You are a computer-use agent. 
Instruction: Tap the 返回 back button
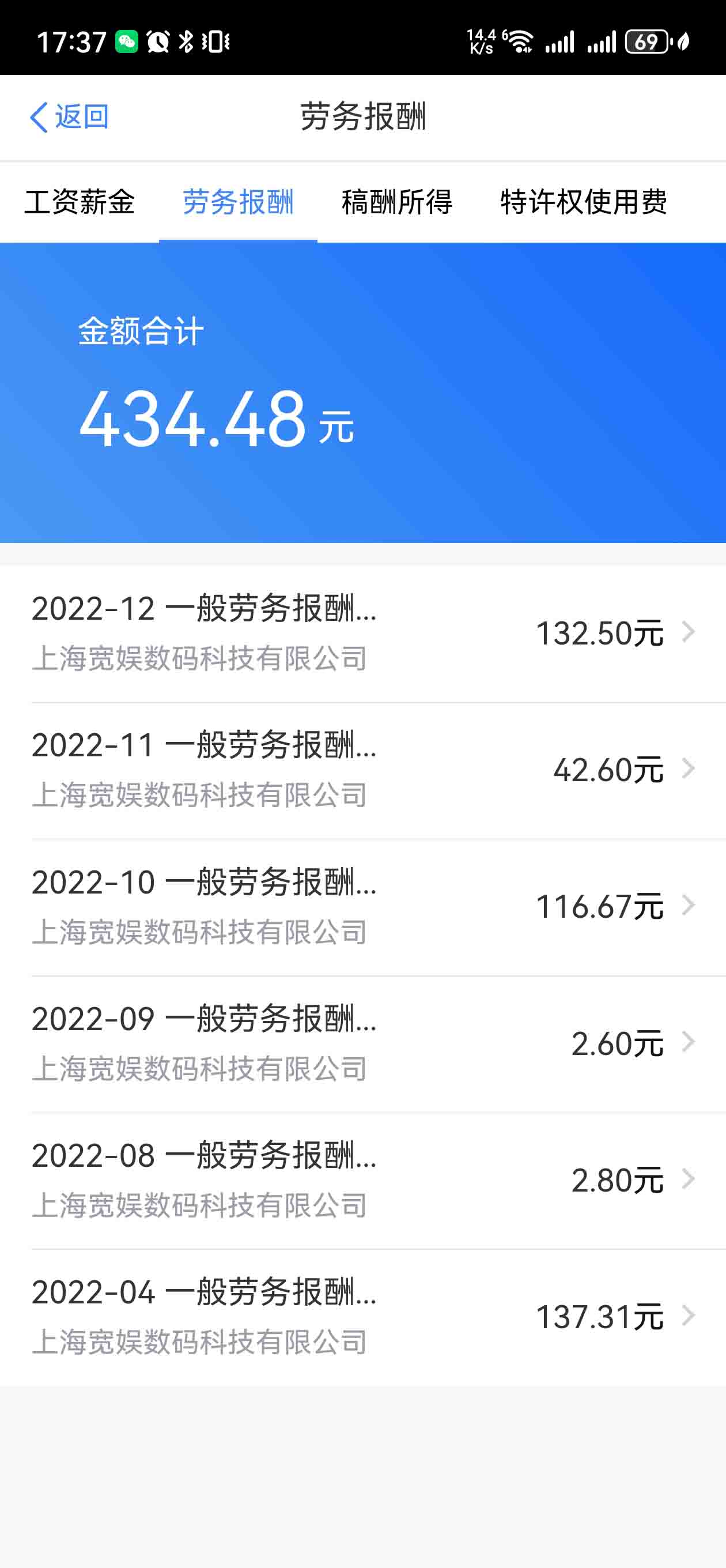pyautogui.click(x=69, y=116)
